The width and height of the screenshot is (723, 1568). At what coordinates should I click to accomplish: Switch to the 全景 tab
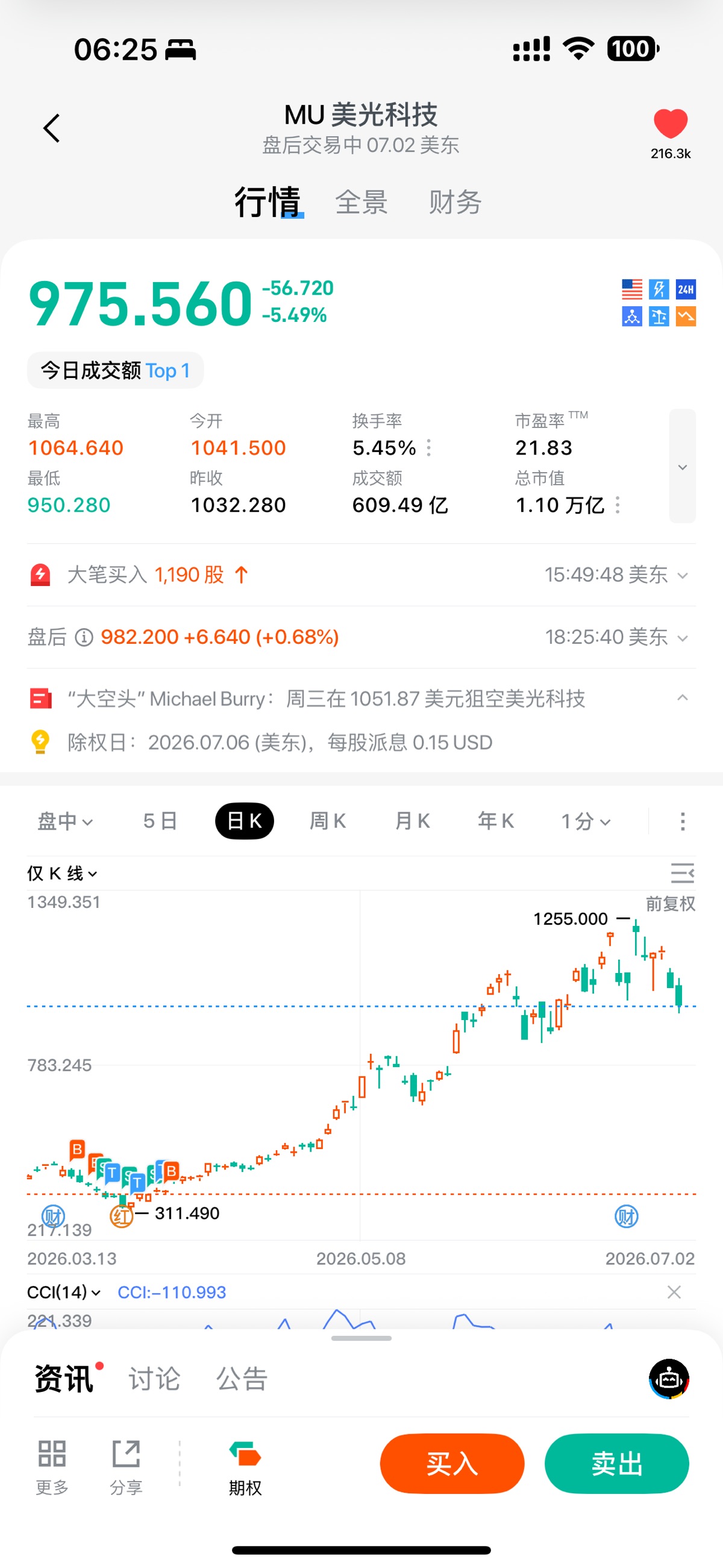[x=361, y=202]
